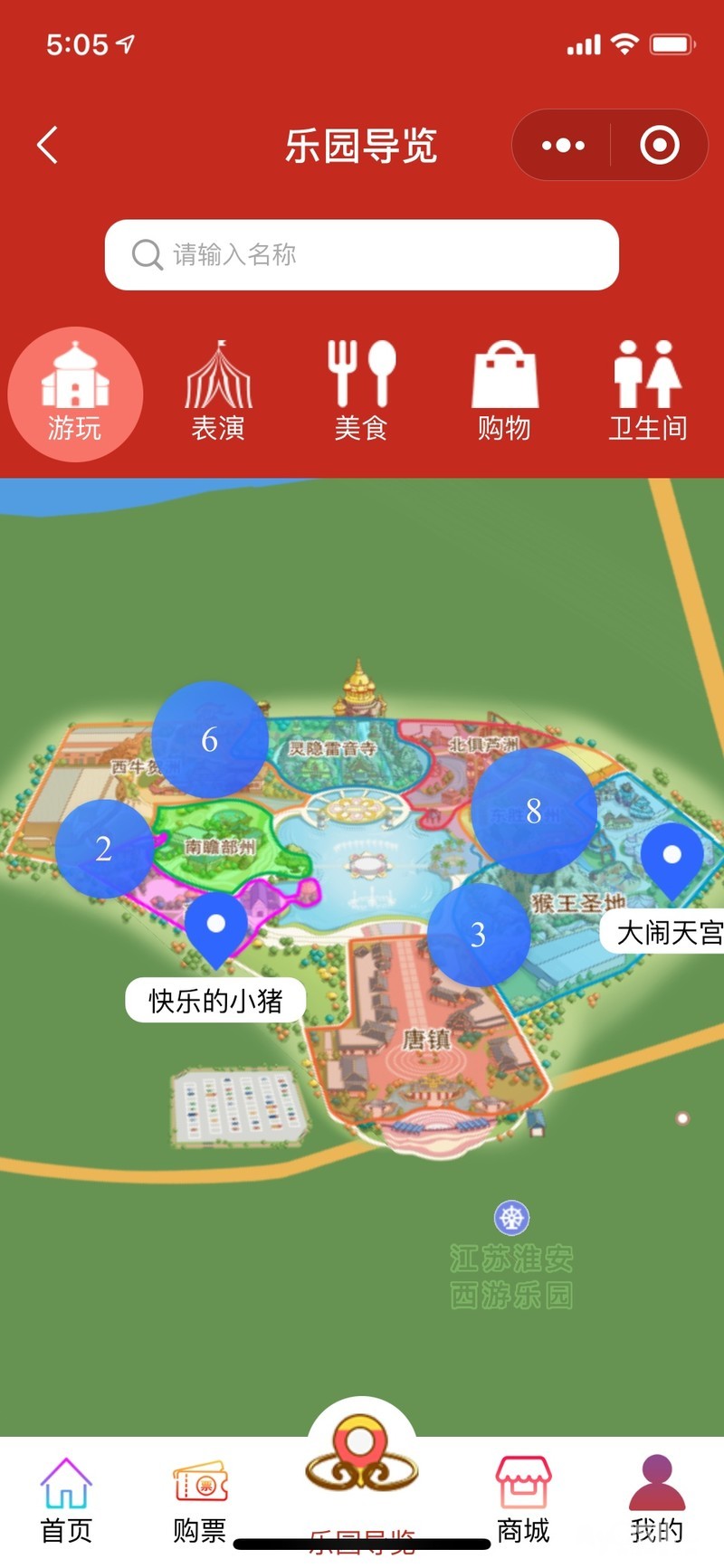Select the 游玩 category
The height and width of the screenshot is (1568, 724).
pos(75,394)
